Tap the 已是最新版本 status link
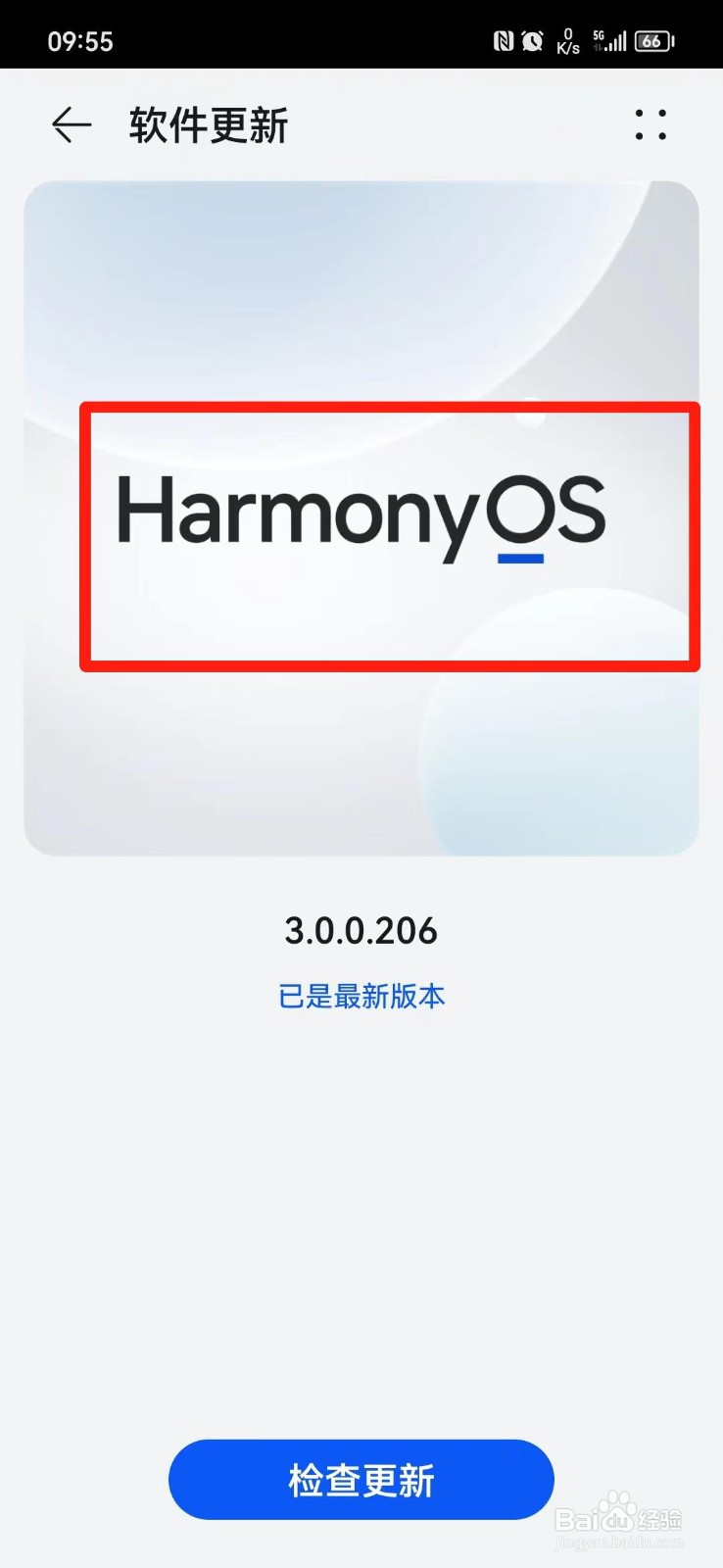 click(361, 996)
